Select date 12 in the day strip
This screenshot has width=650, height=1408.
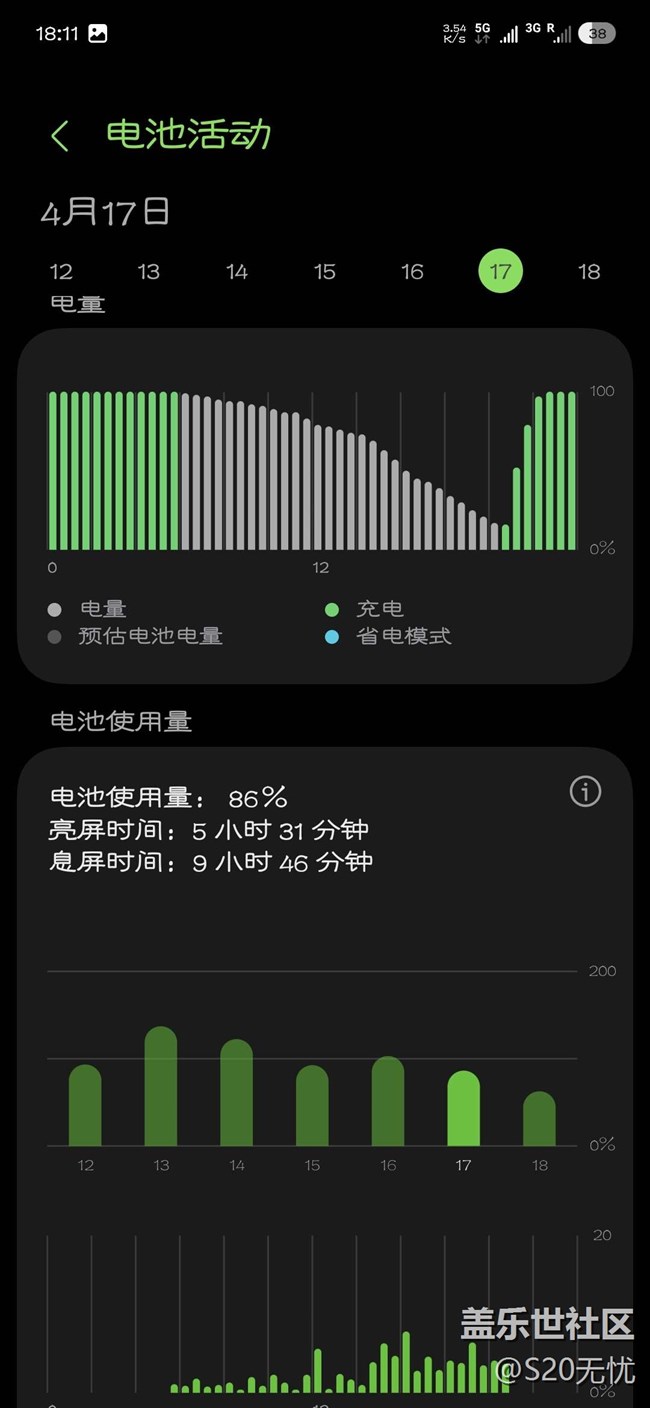point(61,272)
